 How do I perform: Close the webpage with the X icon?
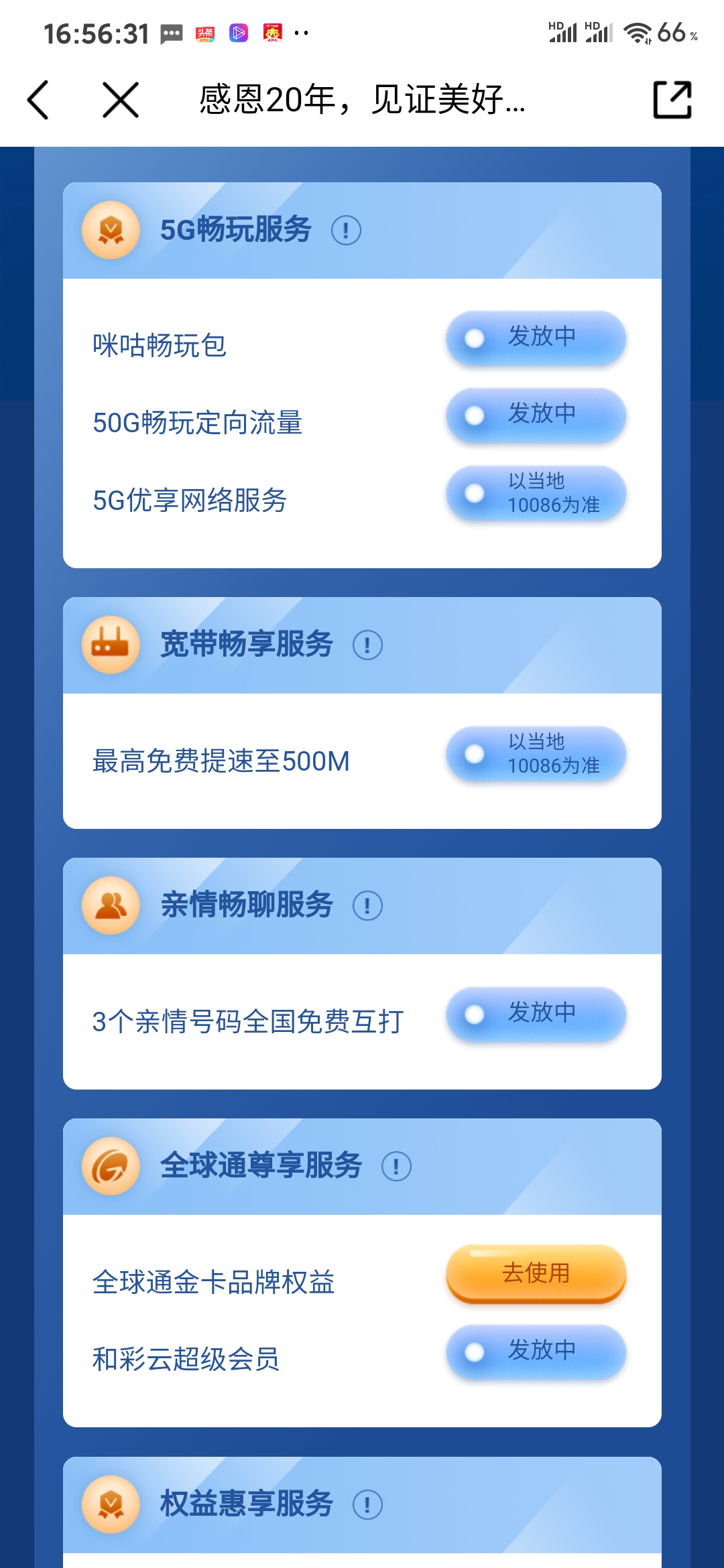121,101
